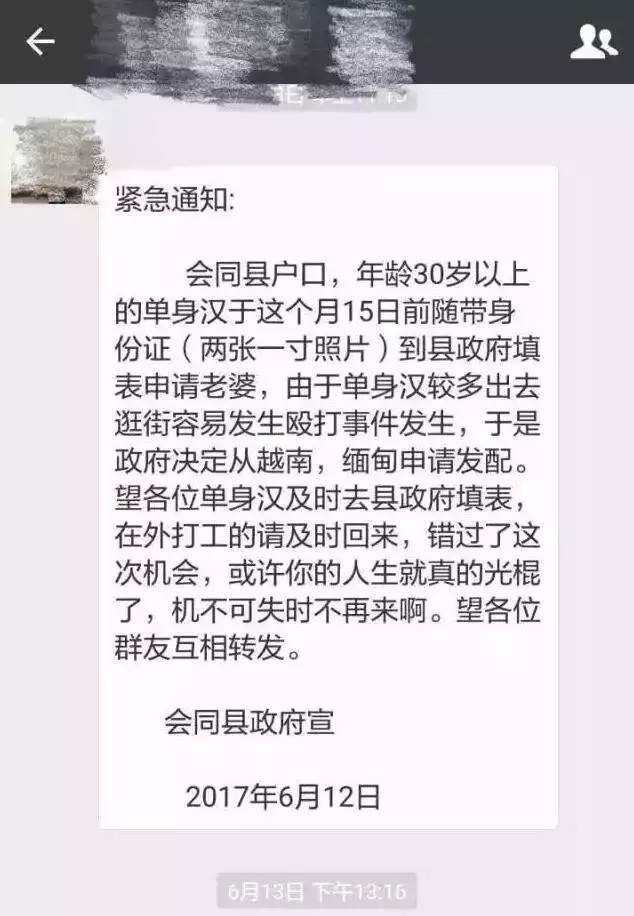Image resolution: width=634 pixels, height=916 pixels.
Task: Go back using the arrow
Action: [x=40, y=42]
